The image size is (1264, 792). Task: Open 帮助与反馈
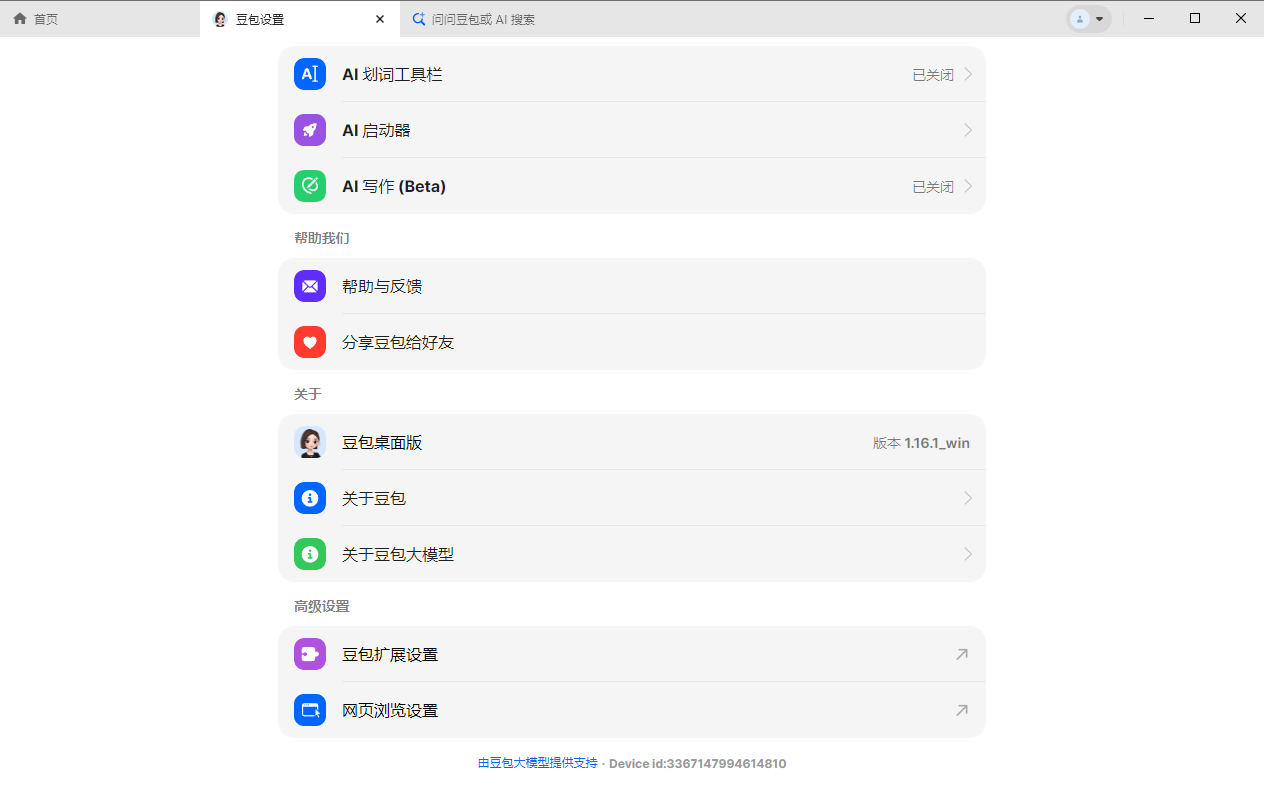[x=631, y=286]
